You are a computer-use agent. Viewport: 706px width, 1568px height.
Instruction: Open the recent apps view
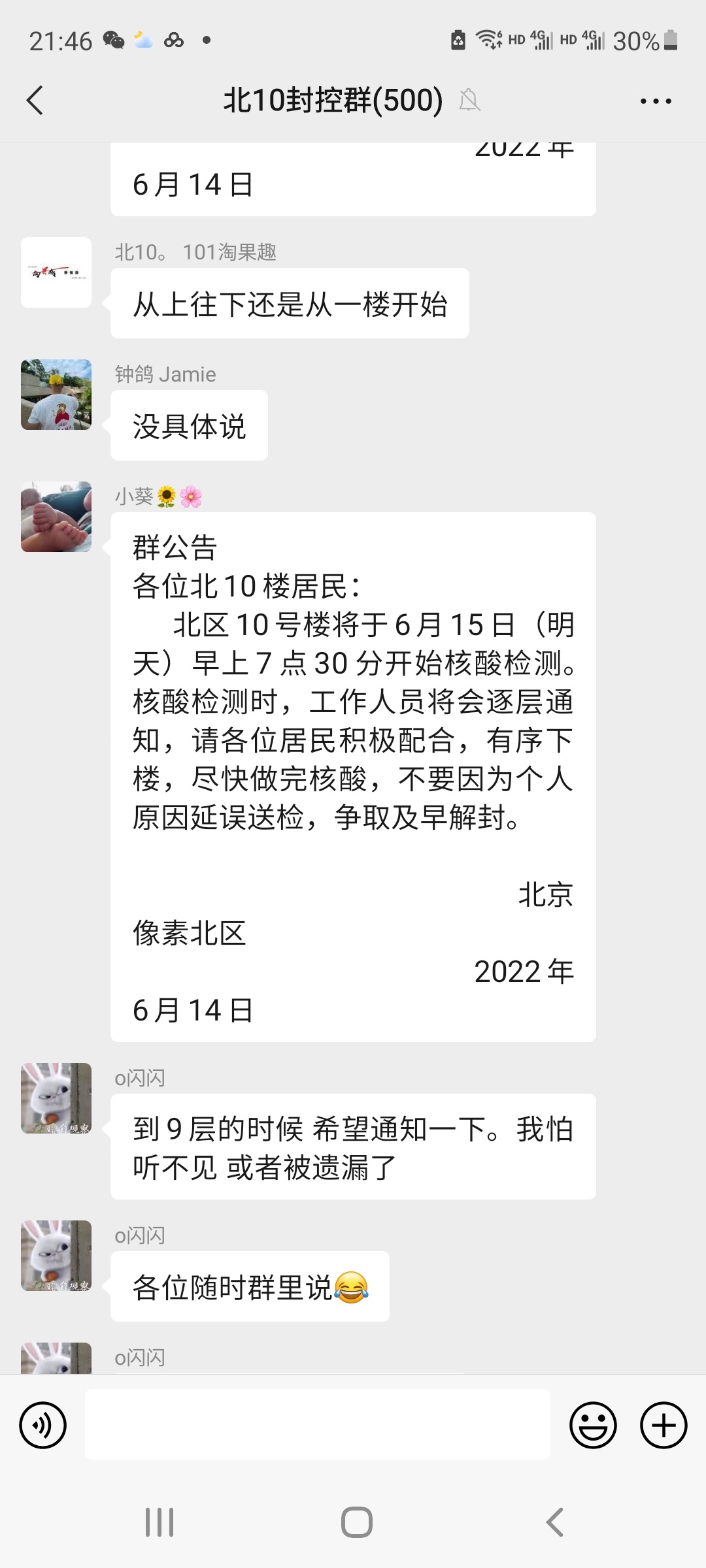(x=160, y=1522)
